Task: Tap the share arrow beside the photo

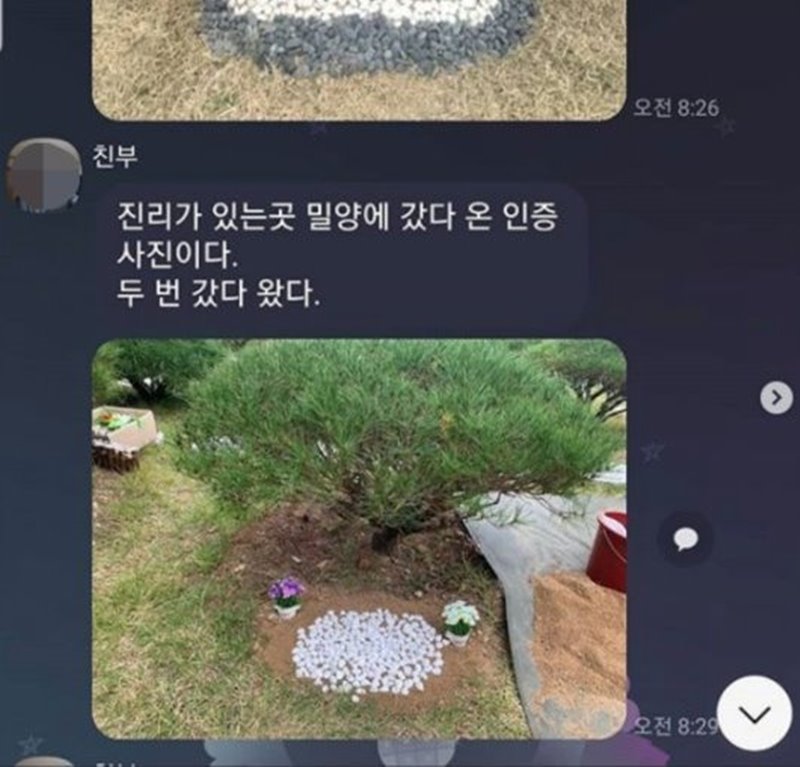Action: [x=776, y=397]
